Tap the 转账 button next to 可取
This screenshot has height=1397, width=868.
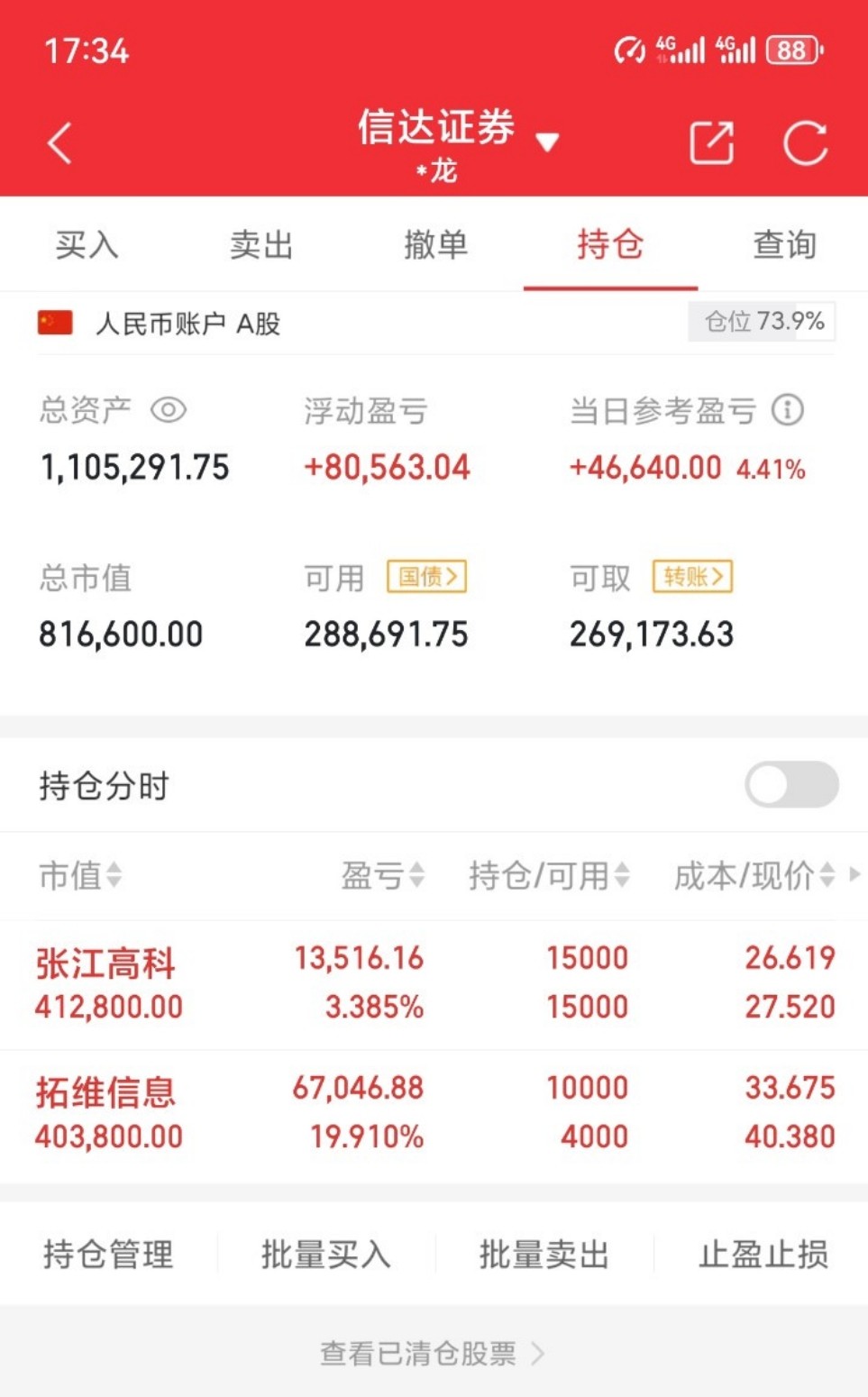(692, 576)
